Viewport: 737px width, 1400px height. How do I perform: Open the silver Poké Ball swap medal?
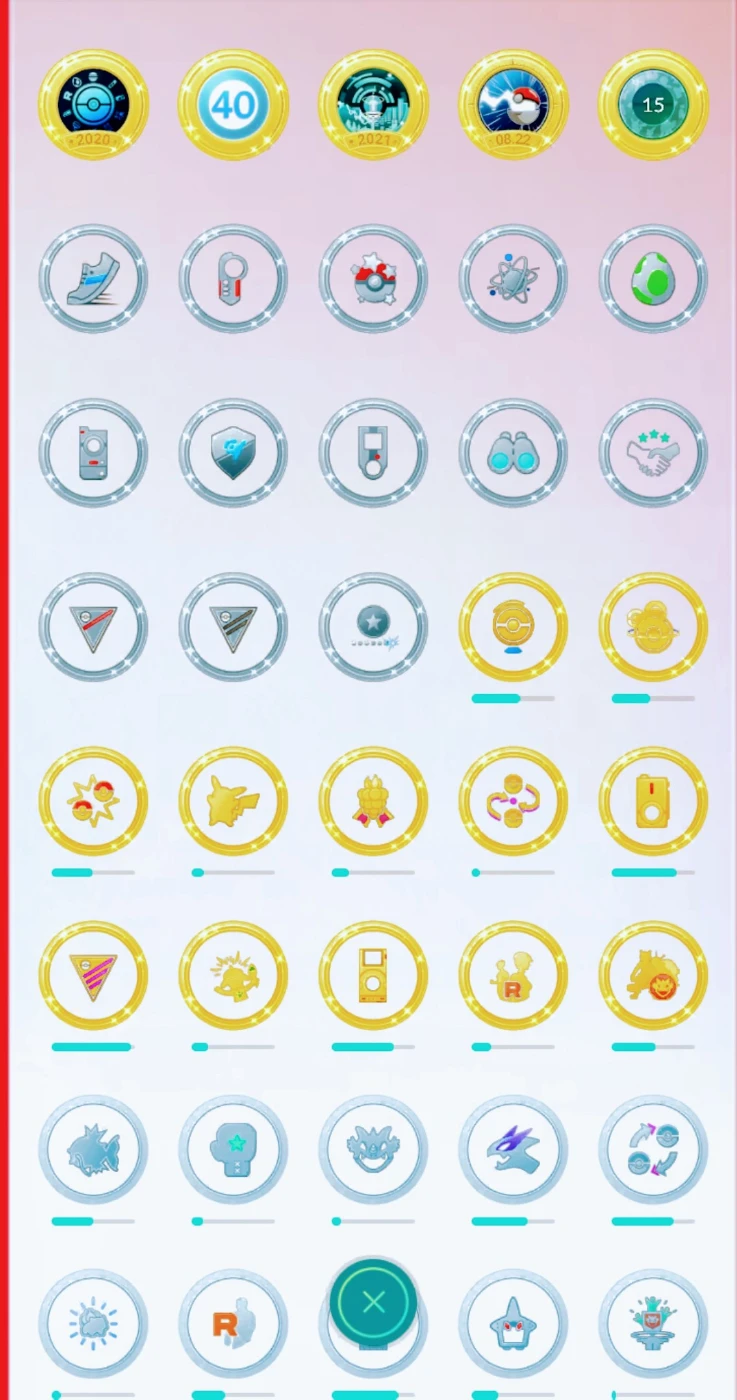[x=653, y=1150]
